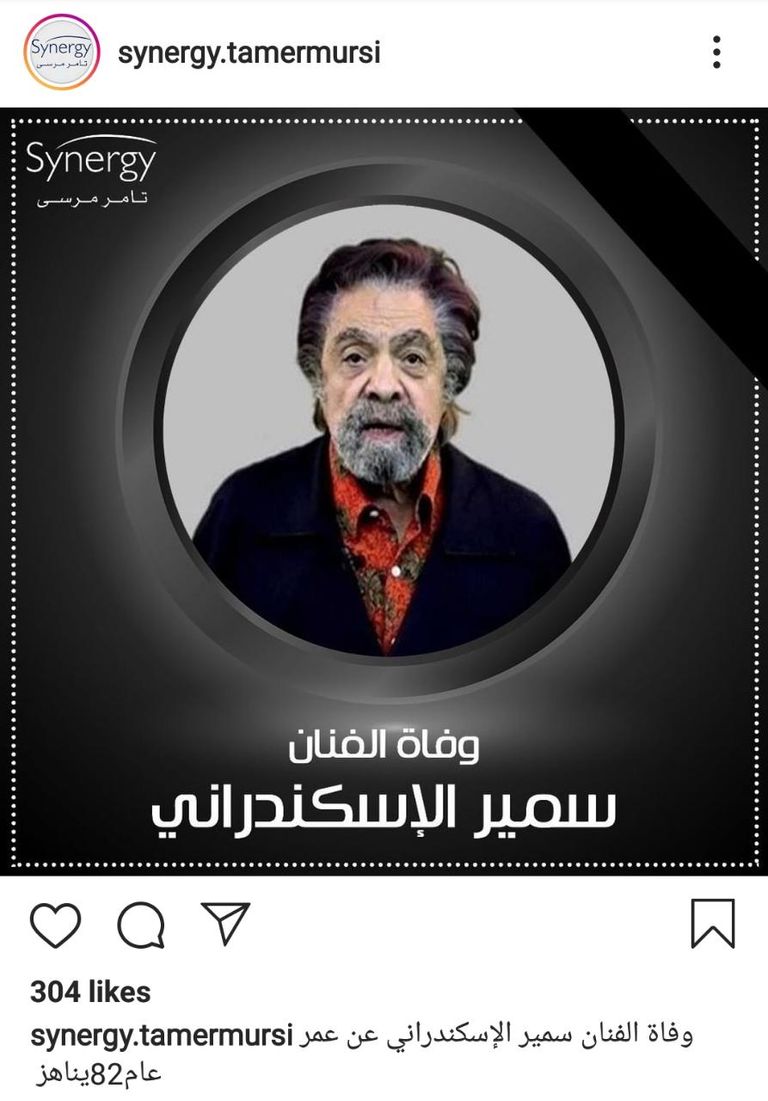Screen dimensions: 768x1101
Task: Bookmark this post
Action: [713, 923]
